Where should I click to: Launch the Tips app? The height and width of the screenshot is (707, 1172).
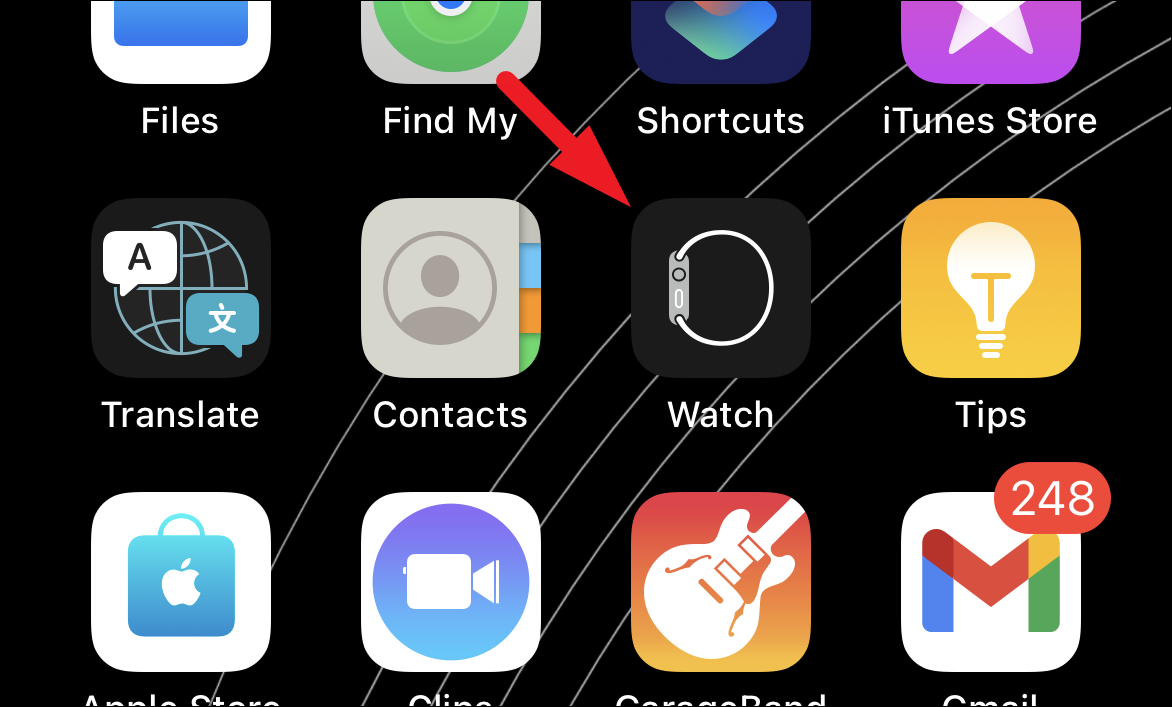pyautogui.click(x=990, y=288)
